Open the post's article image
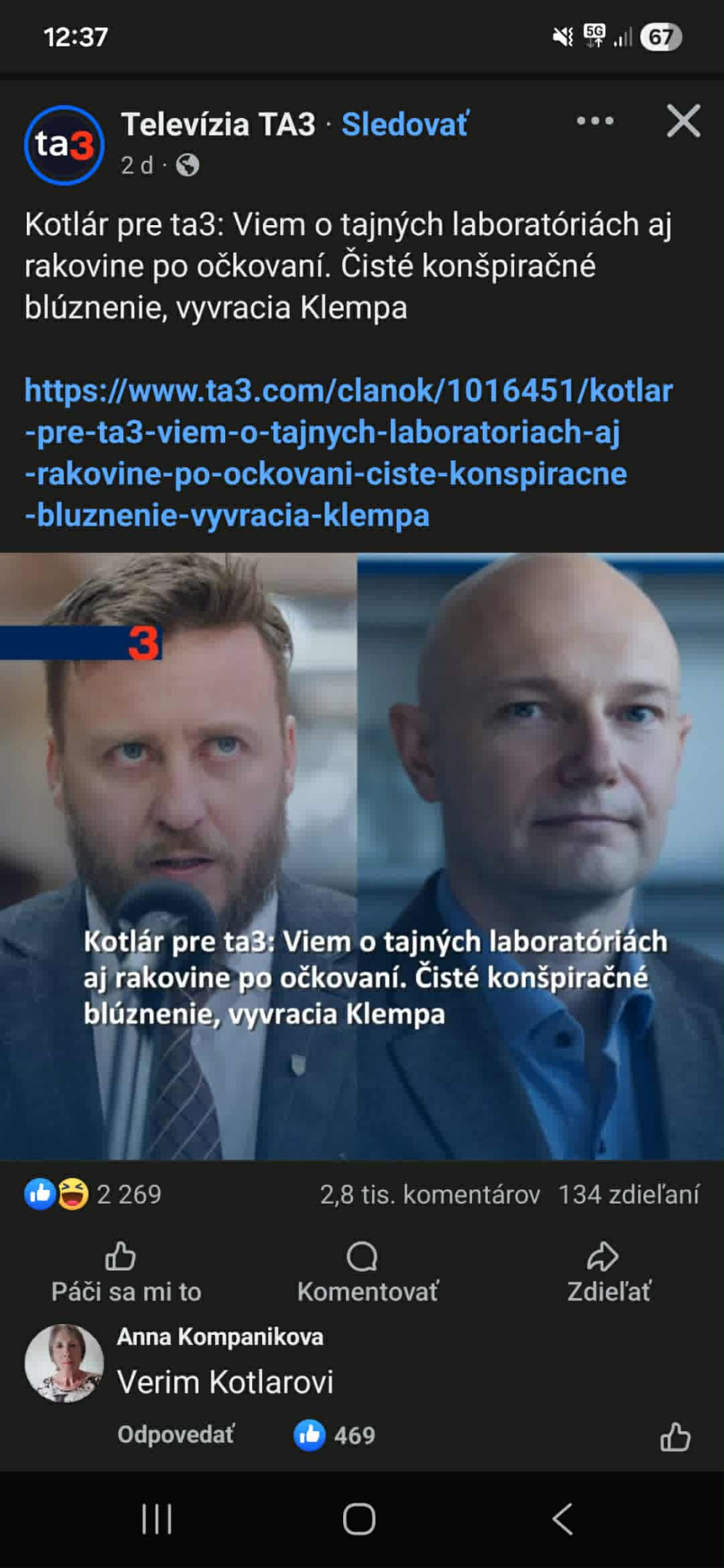Viewport: 724px width, 1568px height. [x=362, y=854]
